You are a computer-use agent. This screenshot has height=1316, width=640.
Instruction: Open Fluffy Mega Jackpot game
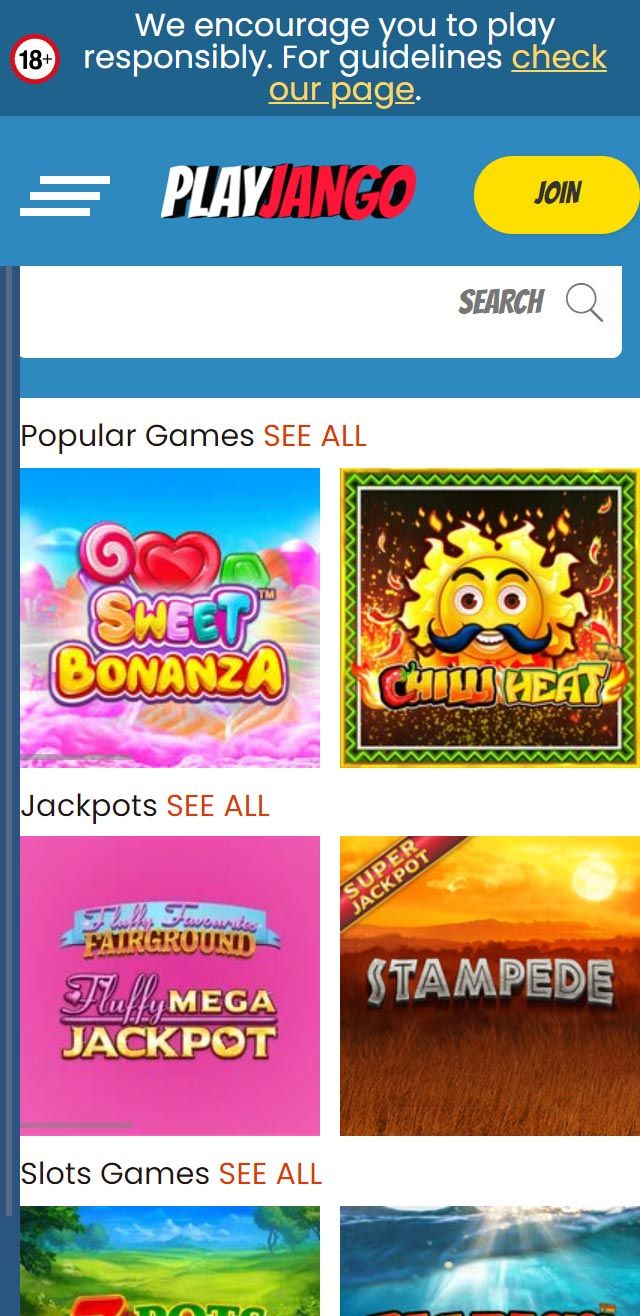coord(170,986)
